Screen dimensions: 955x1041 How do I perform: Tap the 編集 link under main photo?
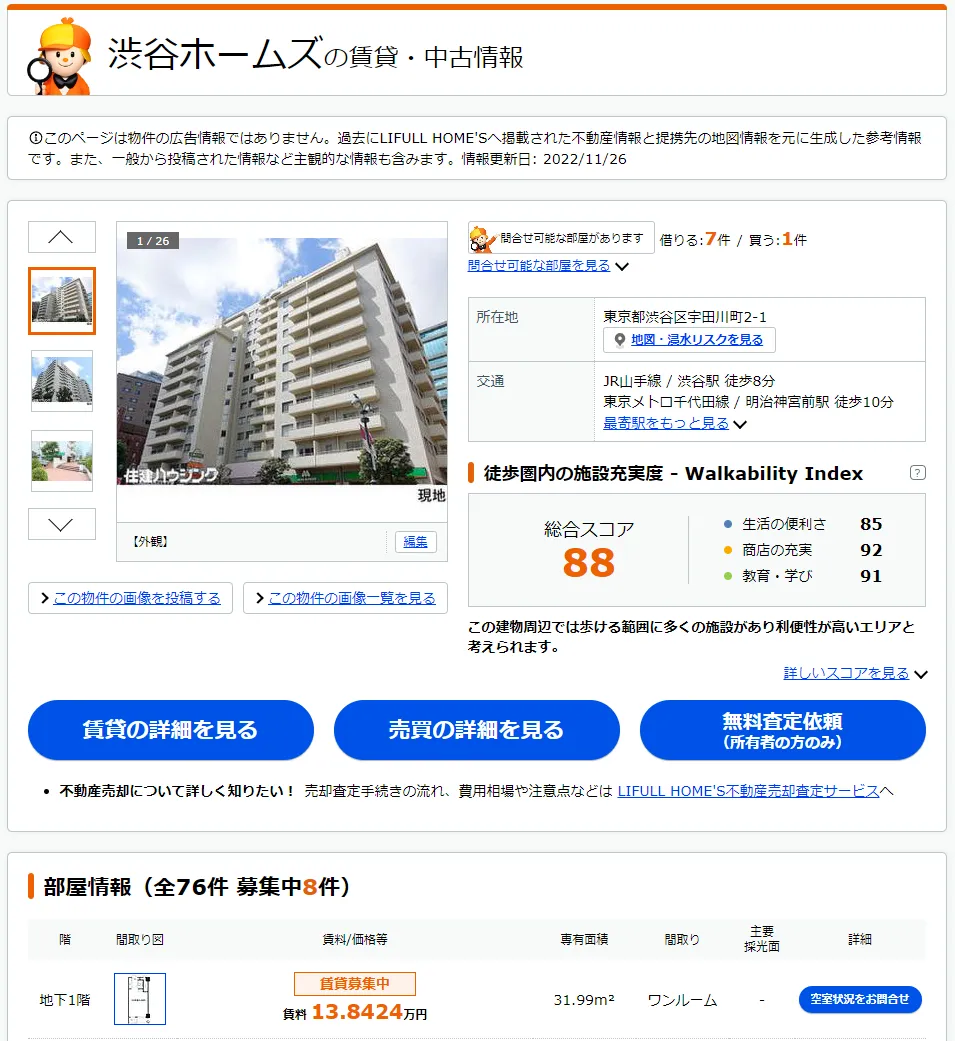tap(416, 542)
